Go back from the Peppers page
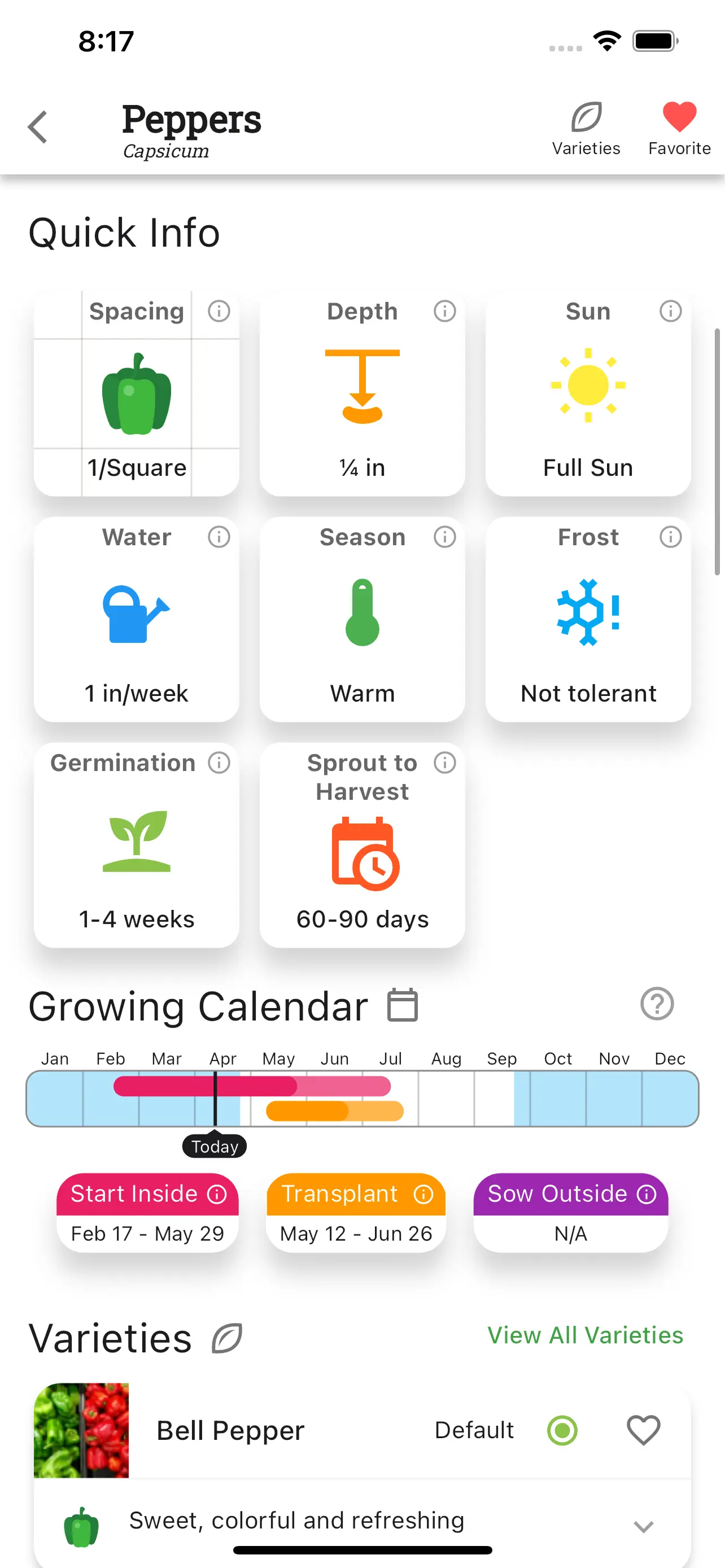The image size is (725, 1568). coord(38,127)
